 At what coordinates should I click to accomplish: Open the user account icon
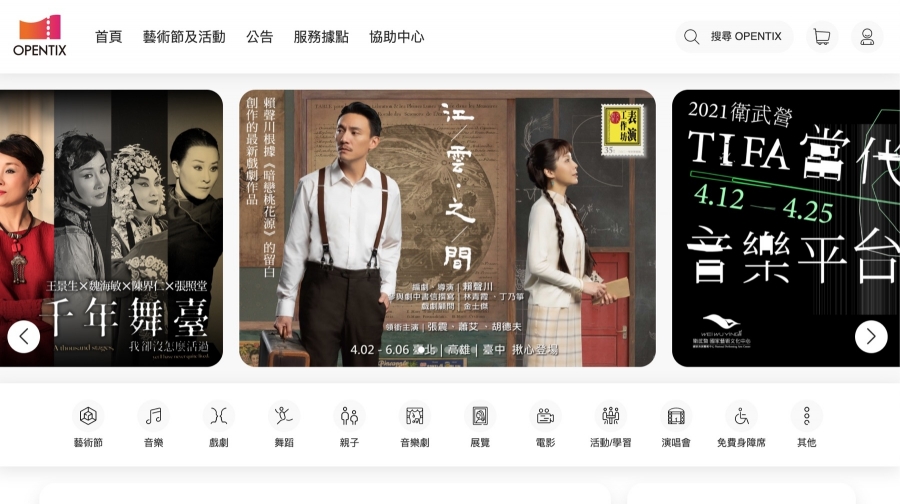coord(867,37)
